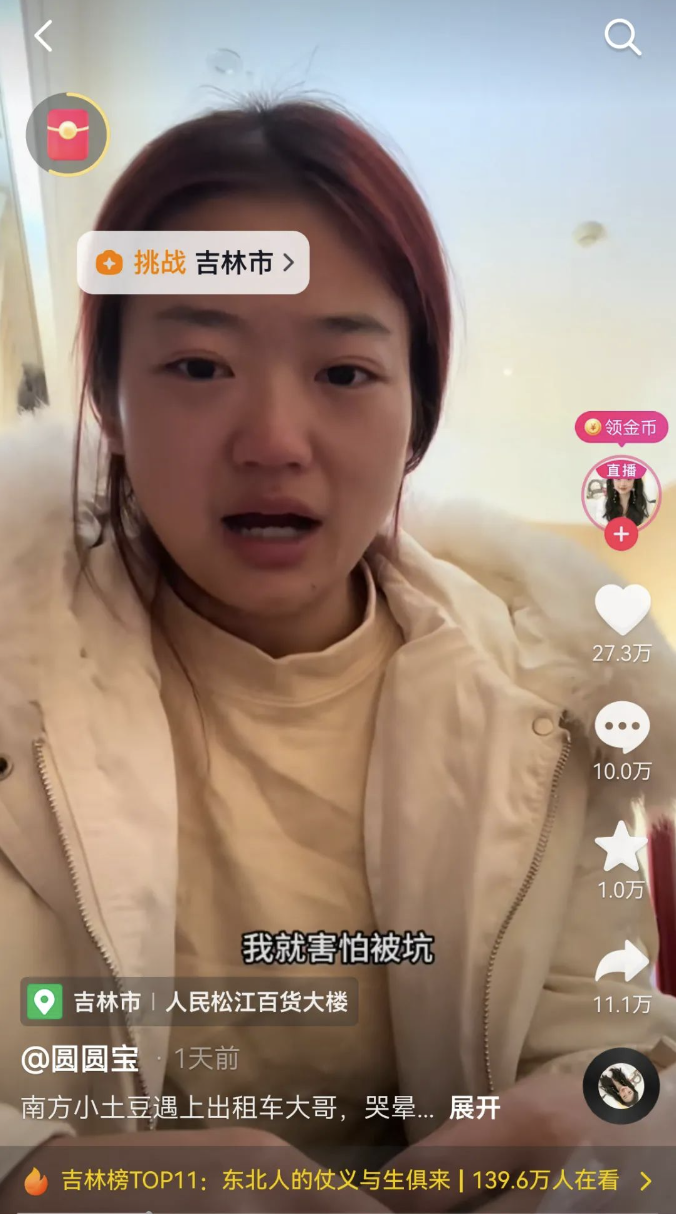Open location 吉林市 人民松江百货大楼
Screen dimensions: 677x1214
tap(189, 1001)
